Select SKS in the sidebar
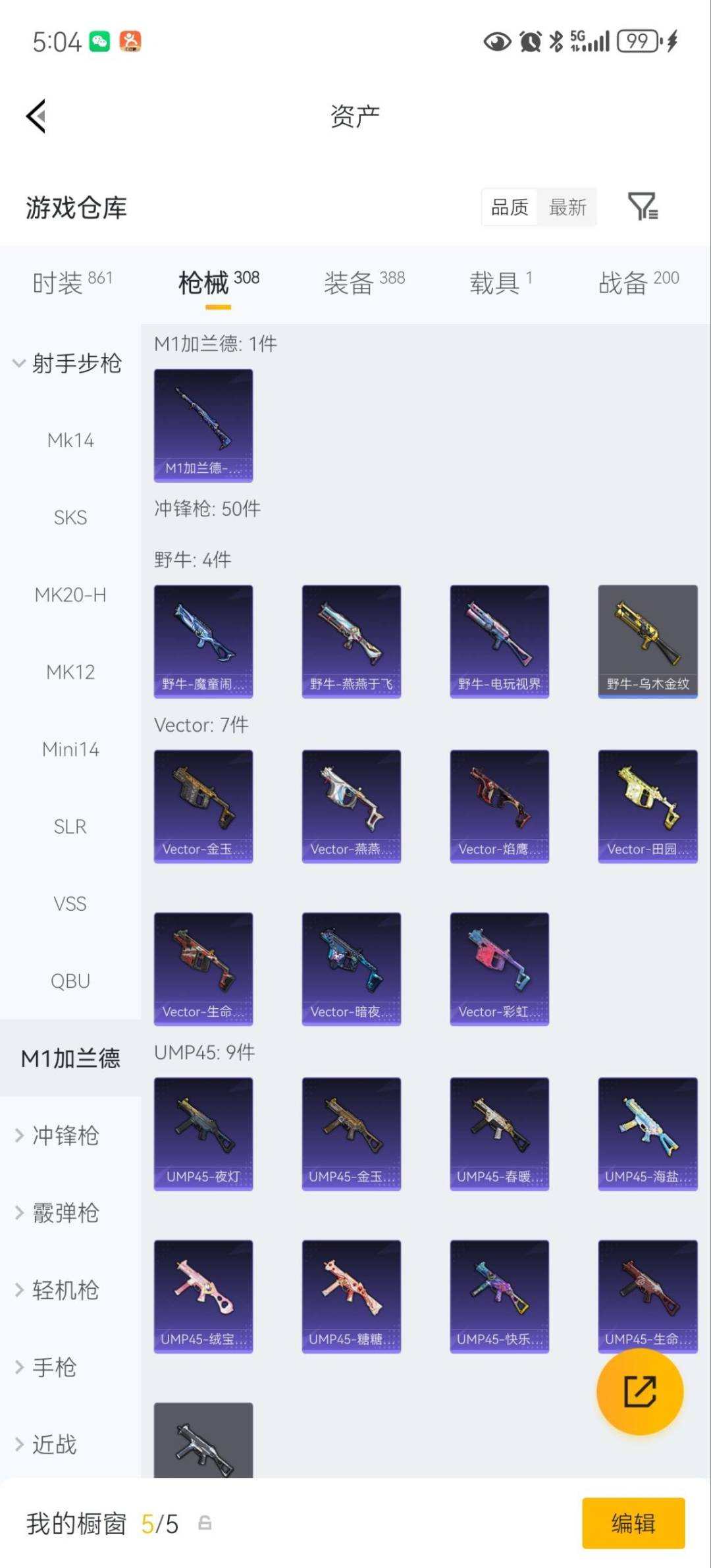This screenshot has width=711, height=1568. tap(70, 518)
